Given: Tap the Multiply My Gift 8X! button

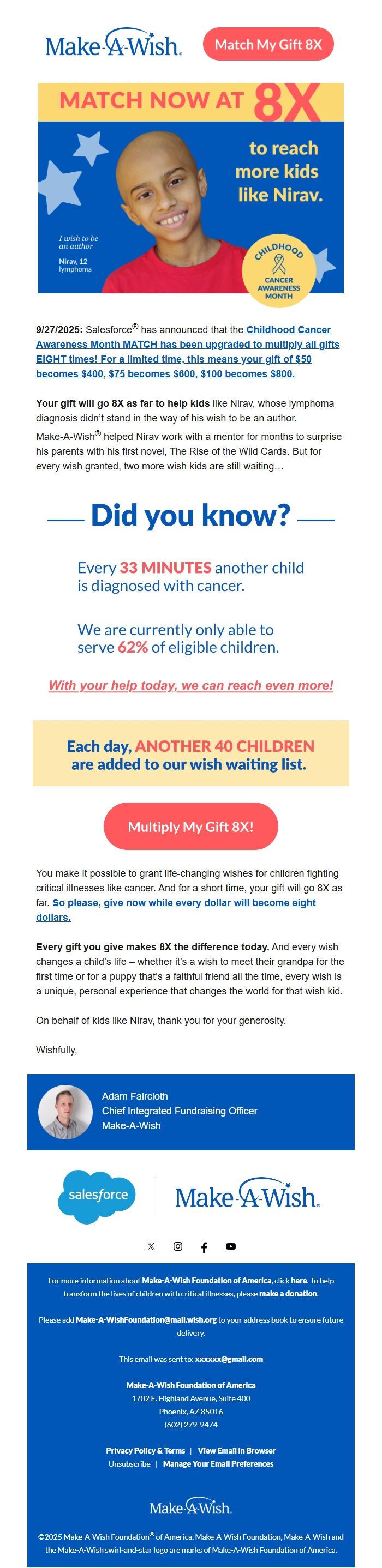Looking at the screenshot, I should [190, 826].
